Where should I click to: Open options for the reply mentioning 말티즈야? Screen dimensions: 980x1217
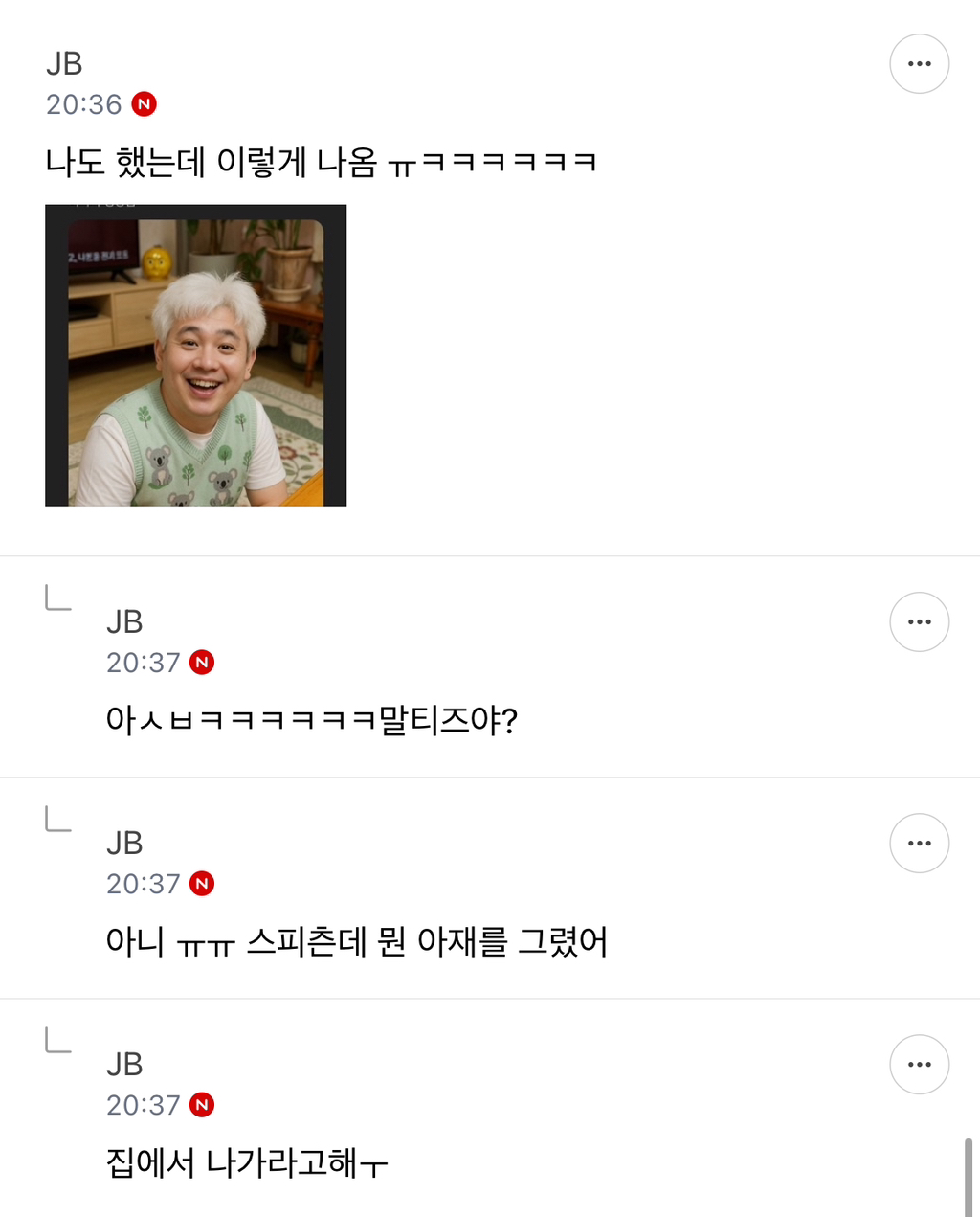pos(919,622)
